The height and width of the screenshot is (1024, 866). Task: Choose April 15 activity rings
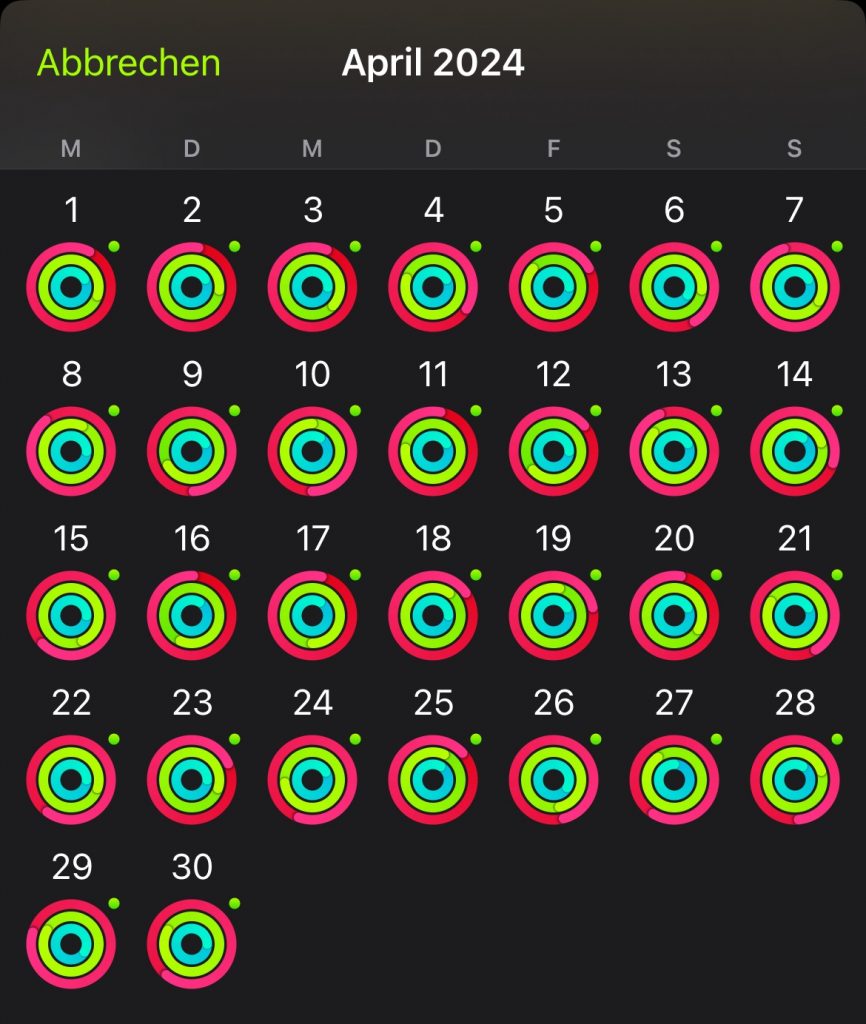pos(71,616)
